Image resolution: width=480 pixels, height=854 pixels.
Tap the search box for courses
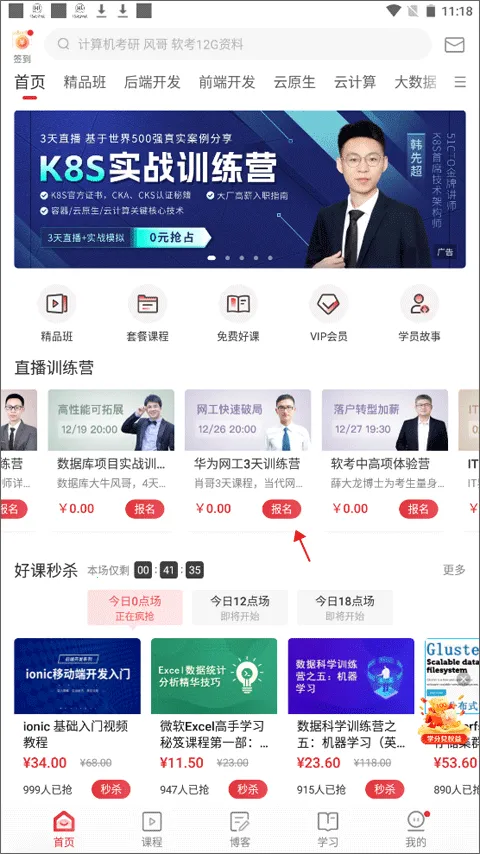[x=238, y=44]
